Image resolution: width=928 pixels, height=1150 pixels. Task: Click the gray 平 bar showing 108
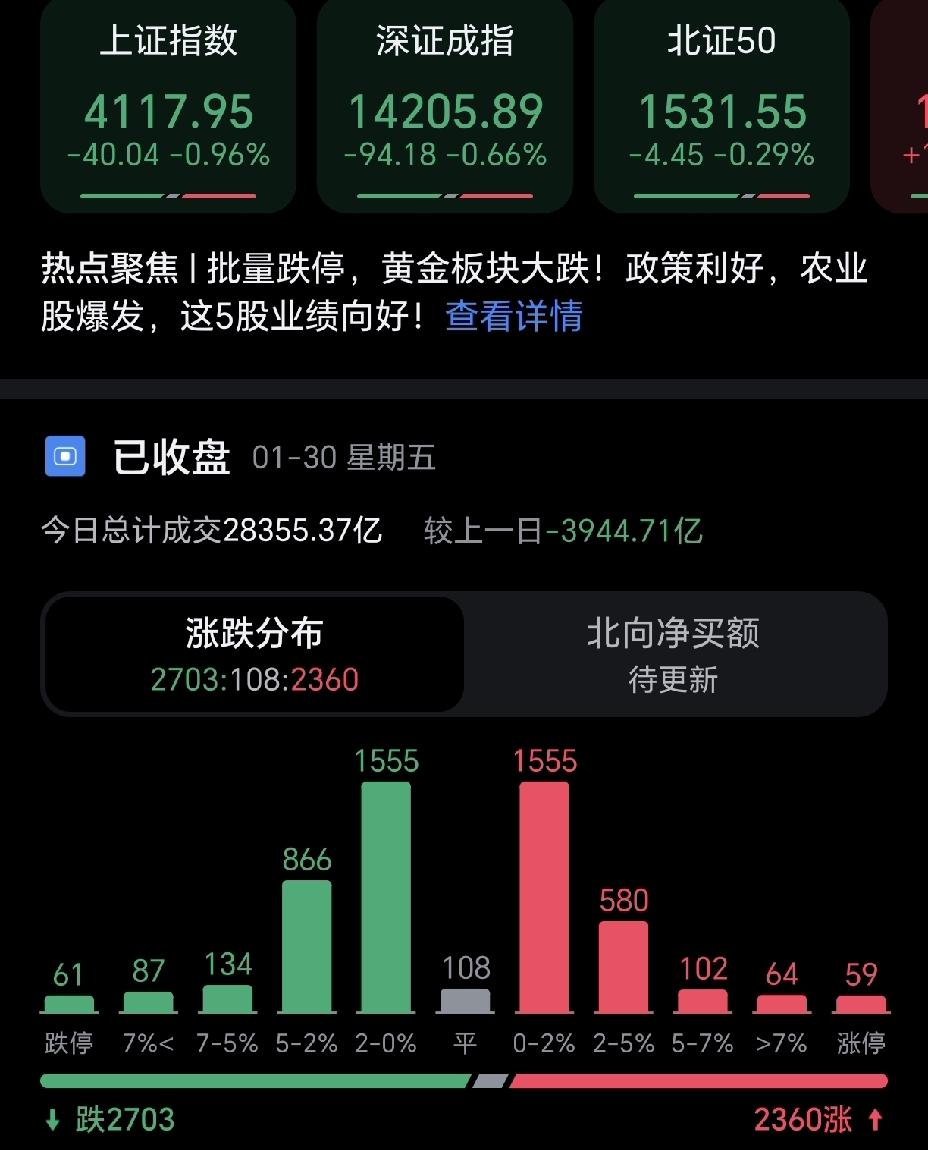[466, 1000]
